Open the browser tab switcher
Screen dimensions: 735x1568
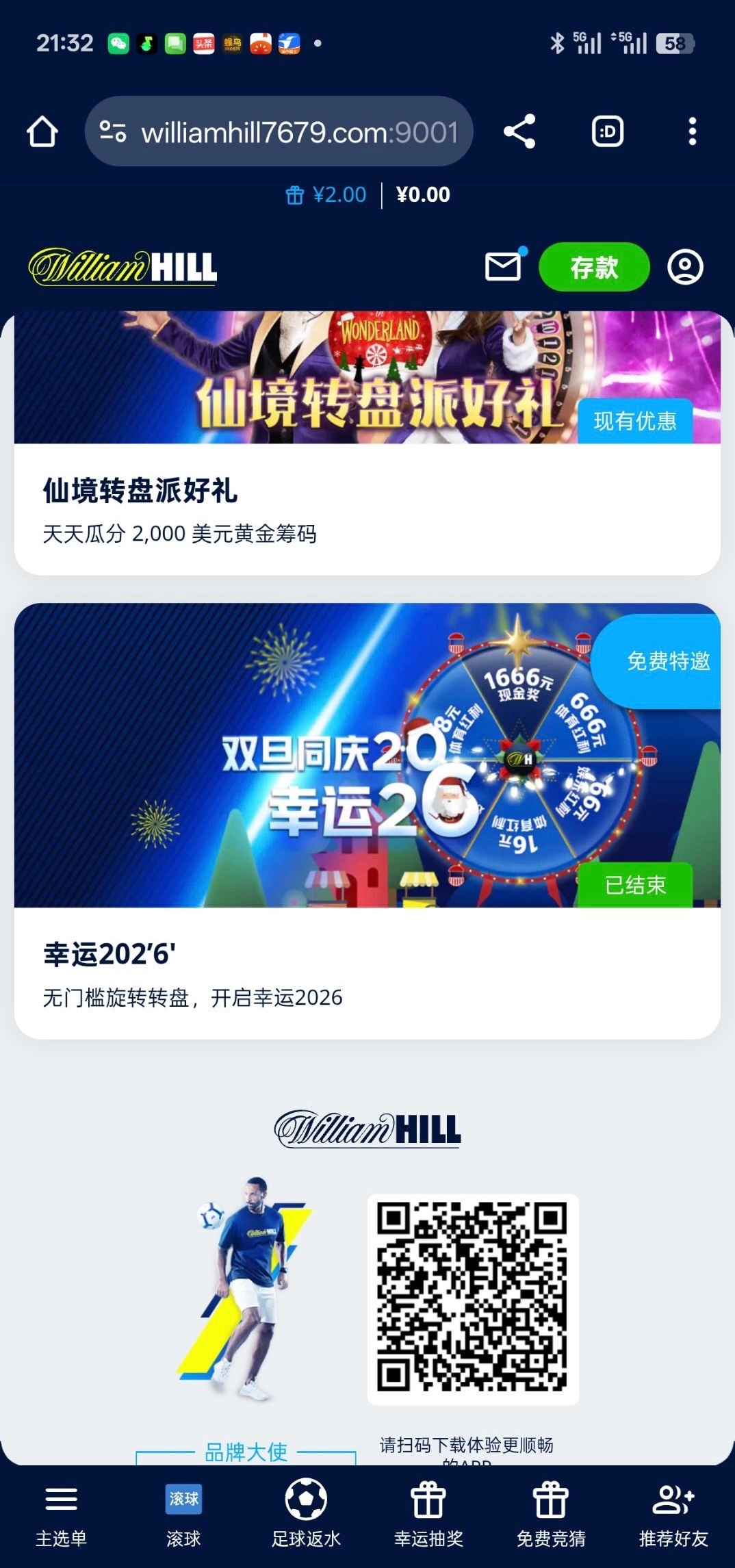607,131
